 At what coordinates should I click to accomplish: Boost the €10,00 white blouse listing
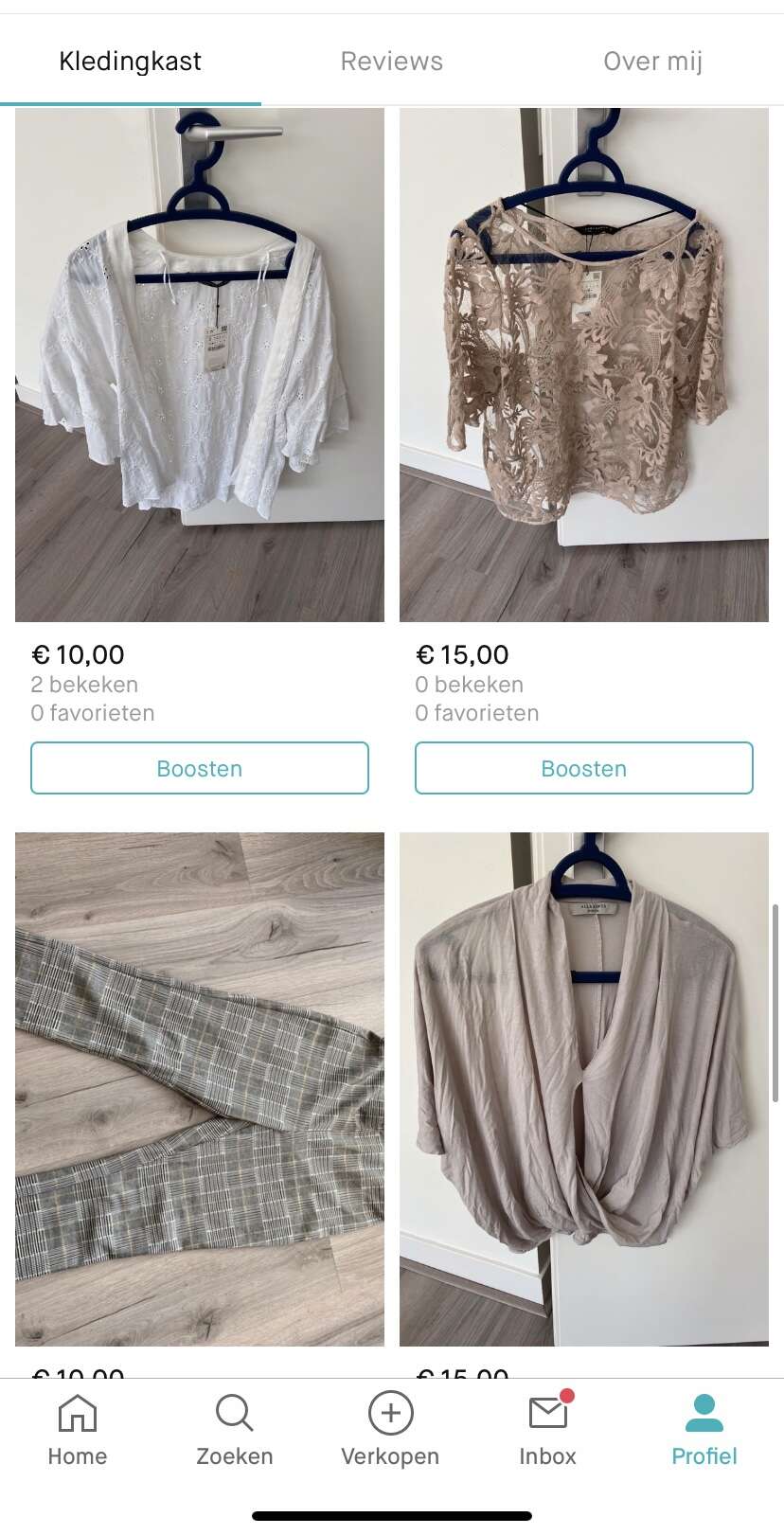point(200,768)
